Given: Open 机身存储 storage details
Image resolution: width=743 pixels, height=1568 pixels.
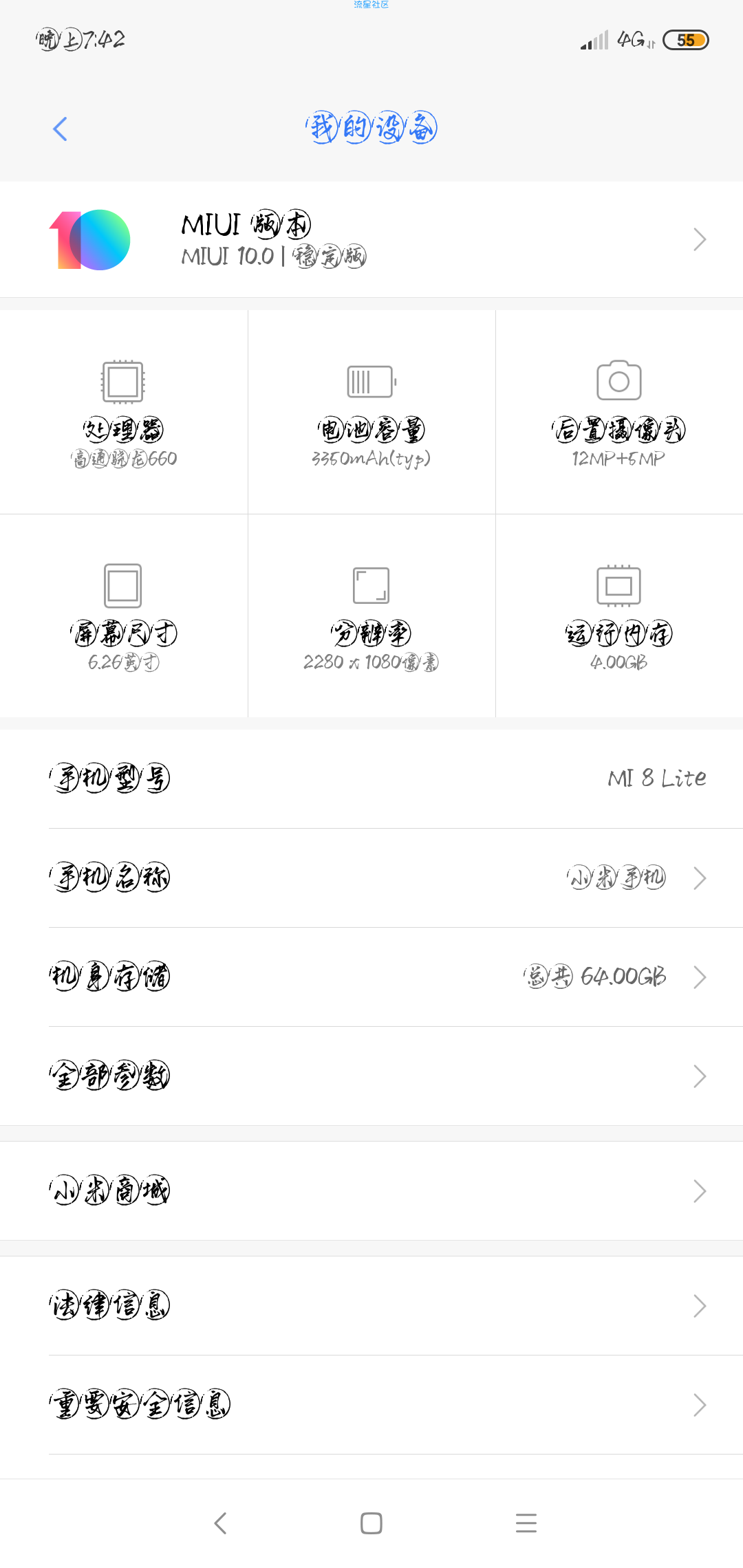Looking at the screenshot, I should point(371,977).
